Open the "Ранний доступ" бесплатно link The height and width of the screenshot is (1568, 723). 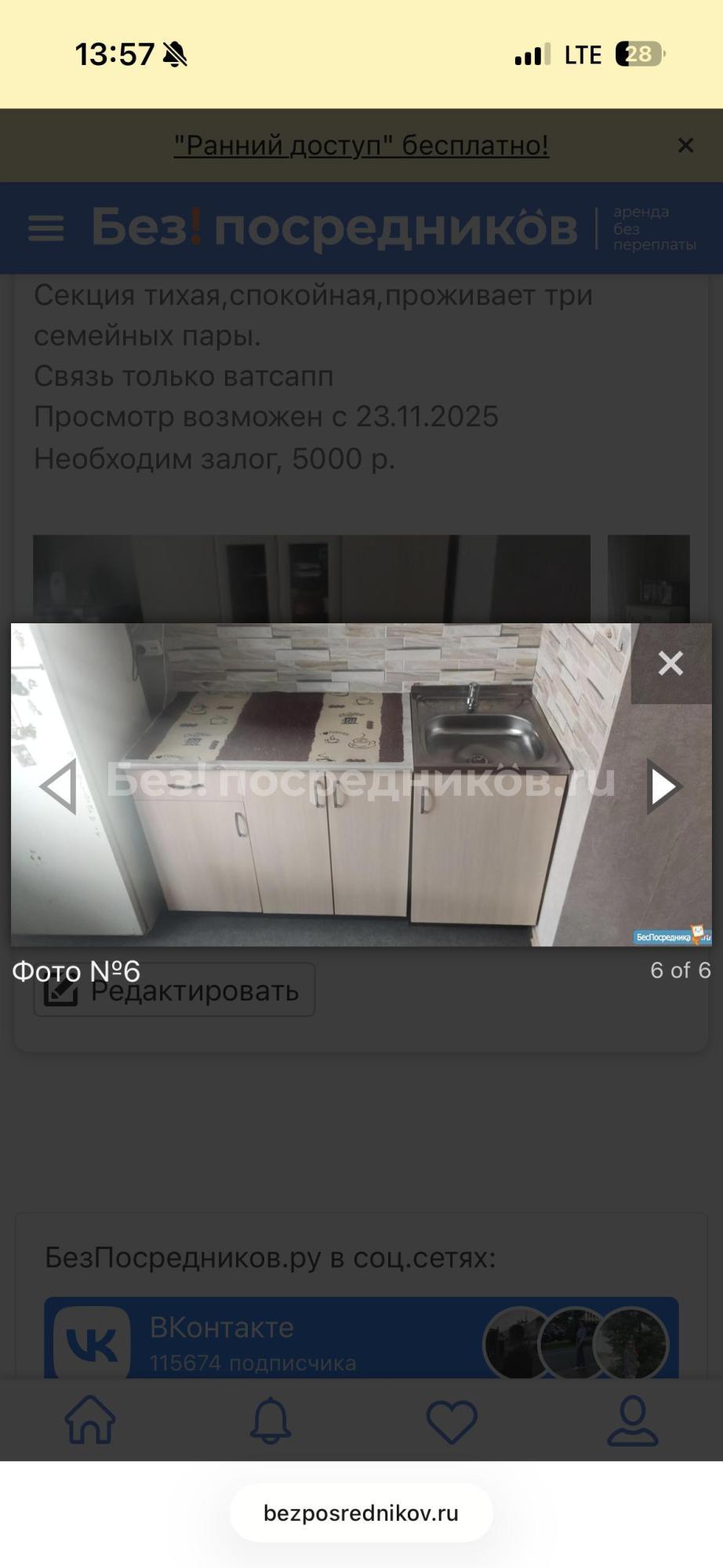[361, 145]
